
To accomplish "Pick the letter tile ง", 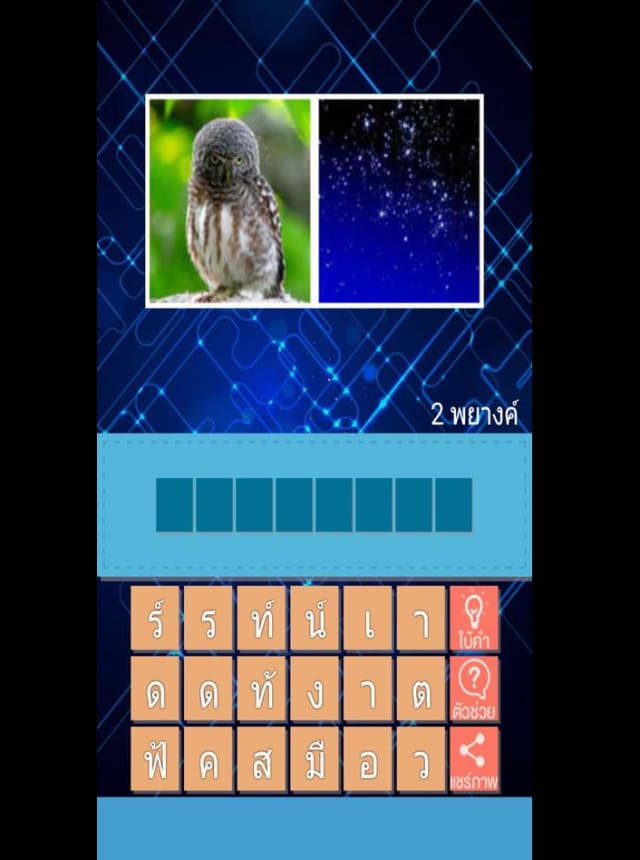I will click(315, 689).
